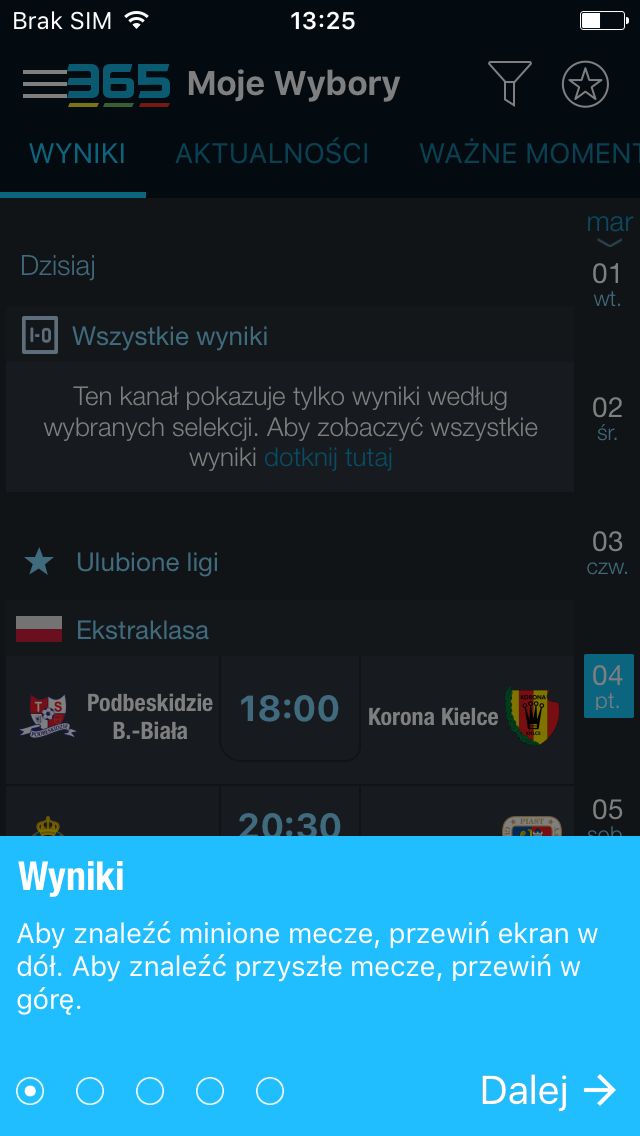The image size is (640, 1136).
Task: Switch to the Aktualności tab
Action: point(272,154)
